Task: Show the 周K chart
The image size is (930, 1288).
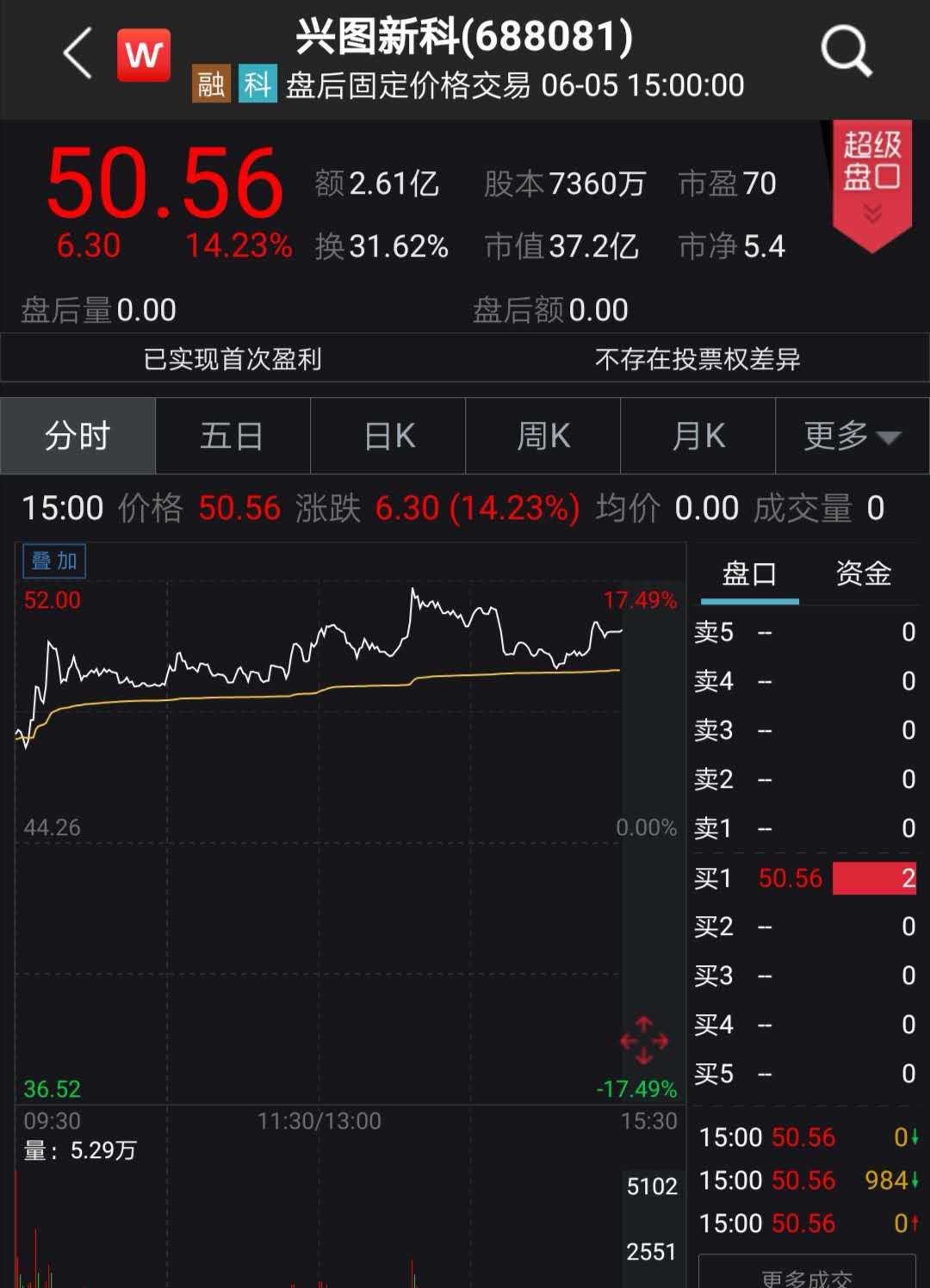Action: click(x=543, y=436)
